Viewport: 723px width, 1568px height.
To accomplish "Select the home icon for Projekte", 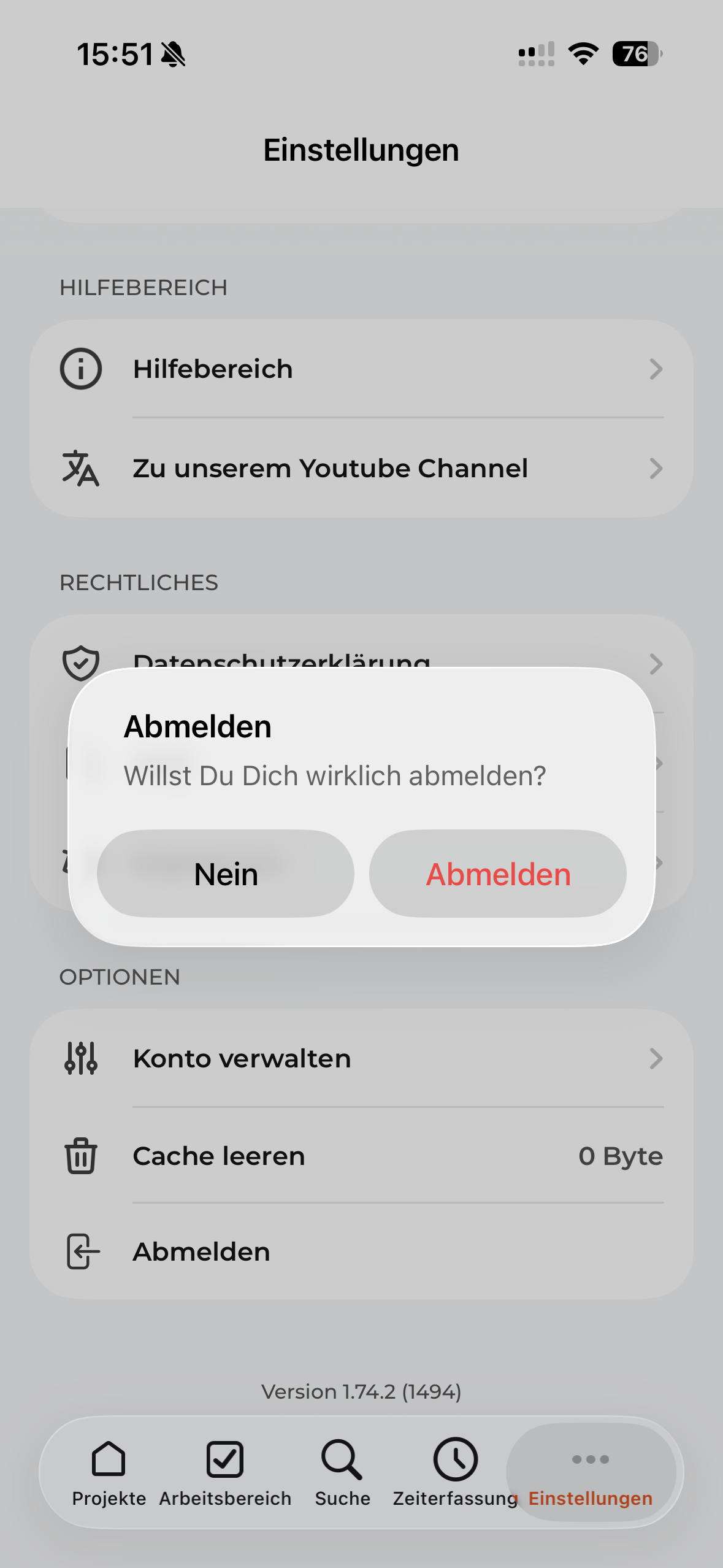I will pos(107,1460).
